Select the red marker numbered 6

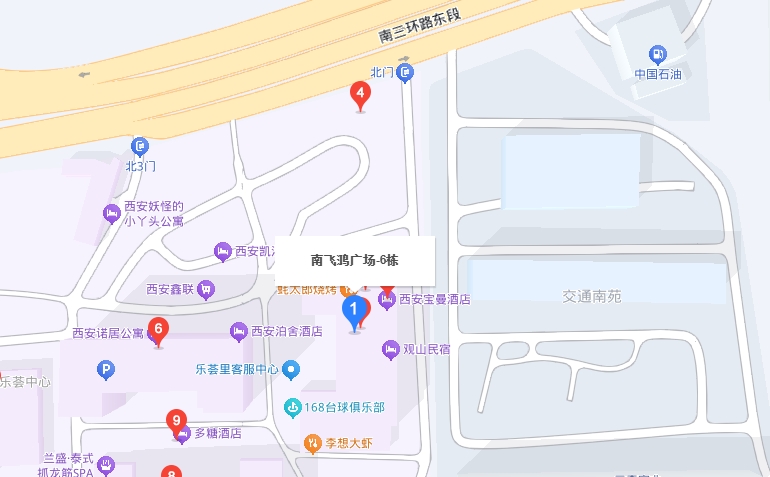point(157,329)
